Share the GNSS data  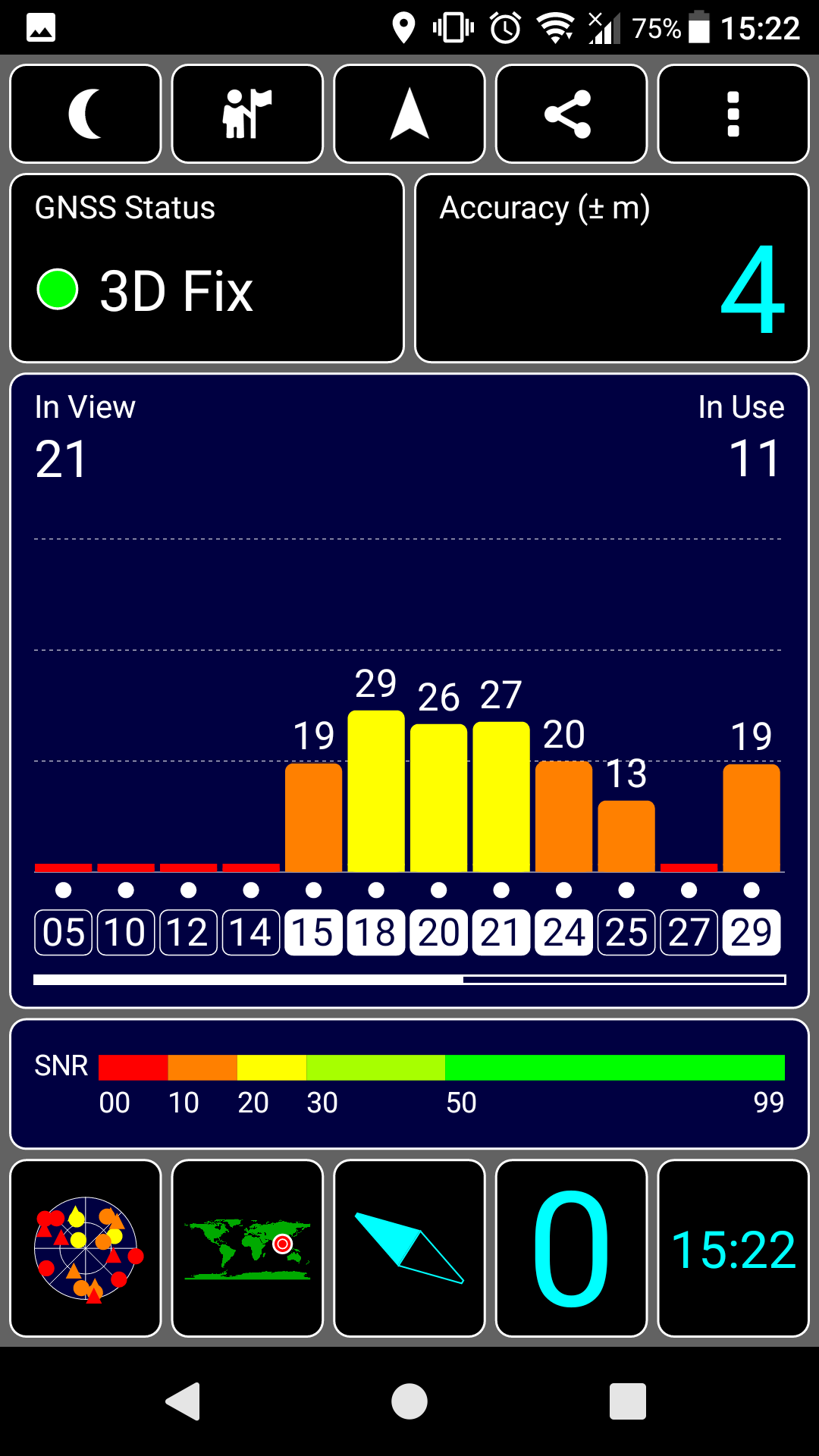pos(571,114)
